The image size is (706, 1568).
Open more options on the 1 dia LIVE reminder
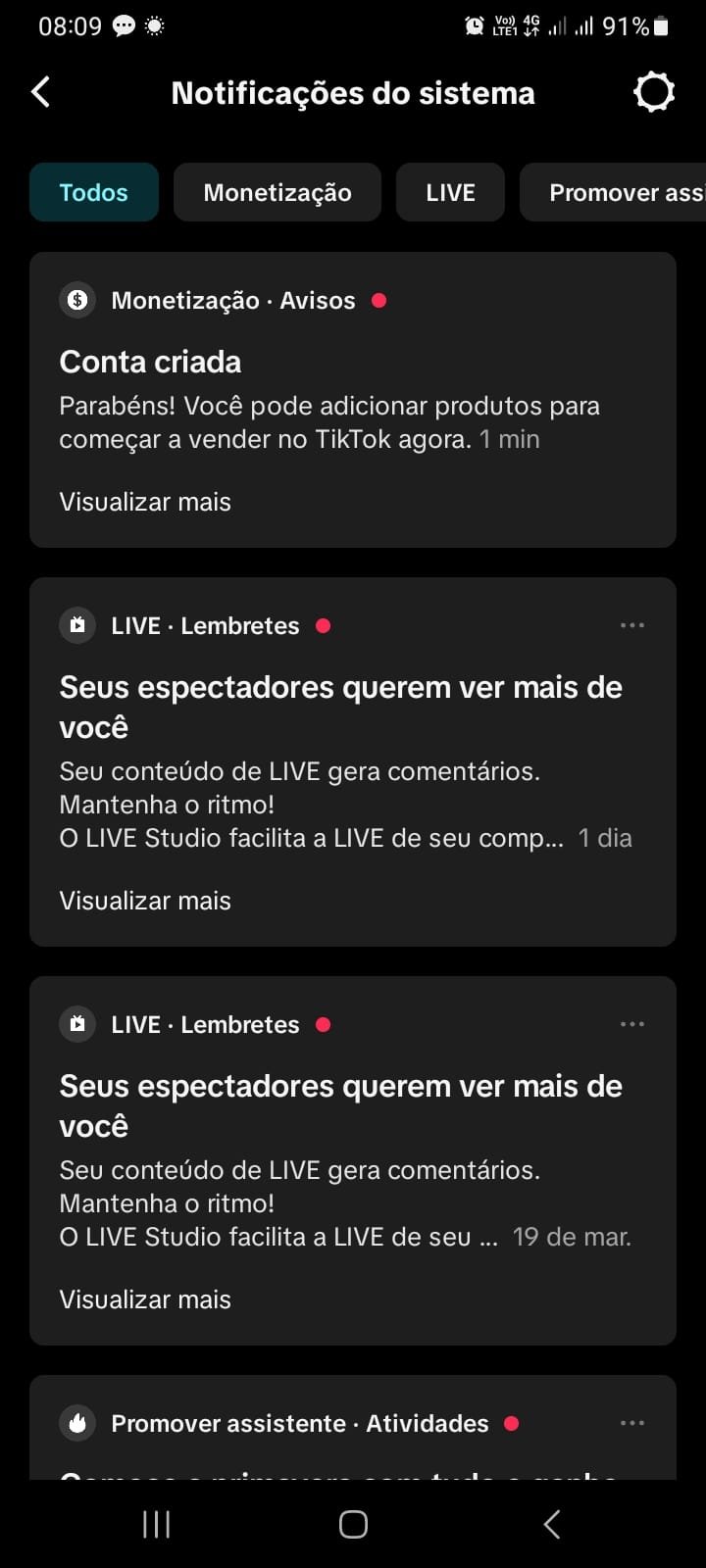click(632, 625)
